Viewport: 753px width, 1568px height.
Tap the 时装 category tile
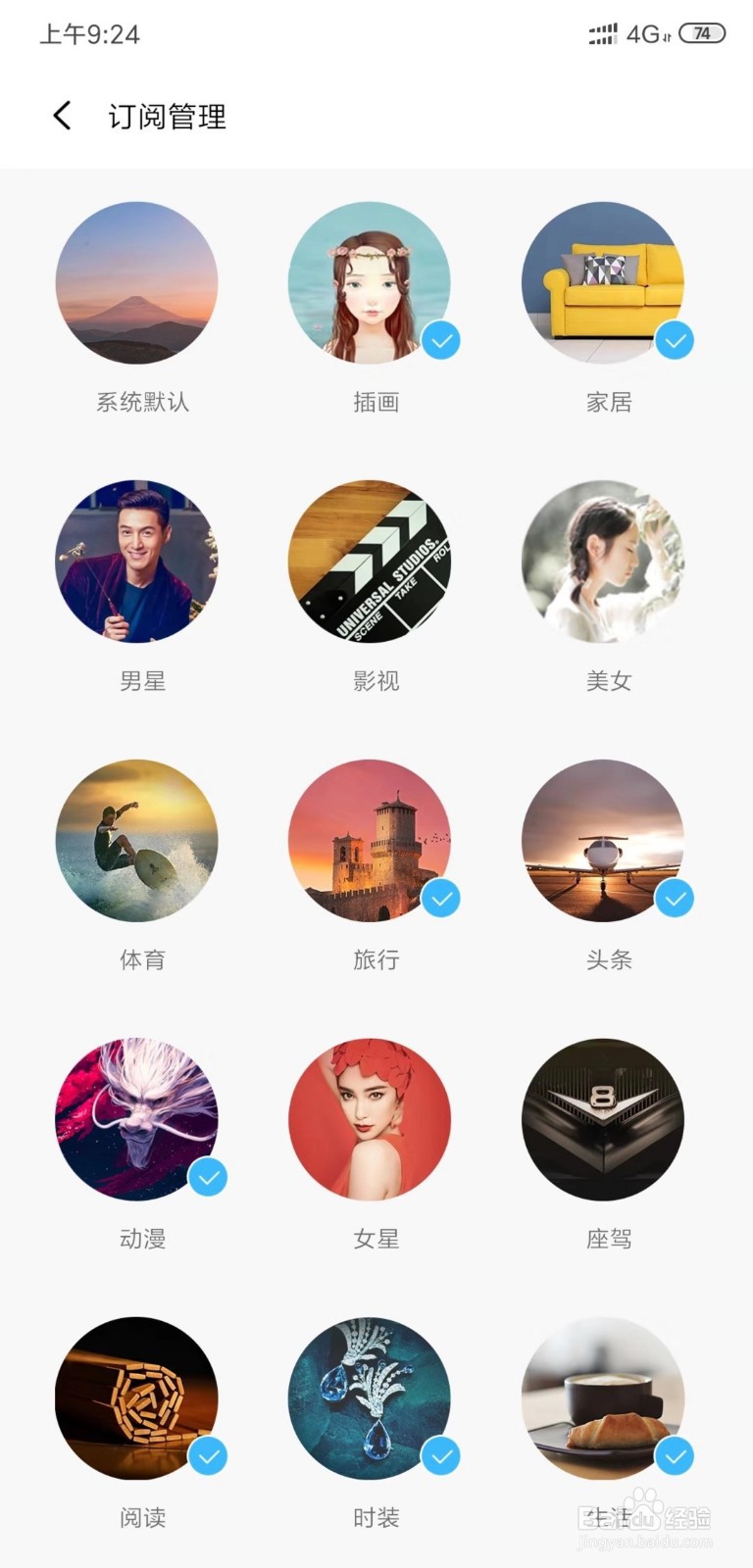click(370, 1398)
